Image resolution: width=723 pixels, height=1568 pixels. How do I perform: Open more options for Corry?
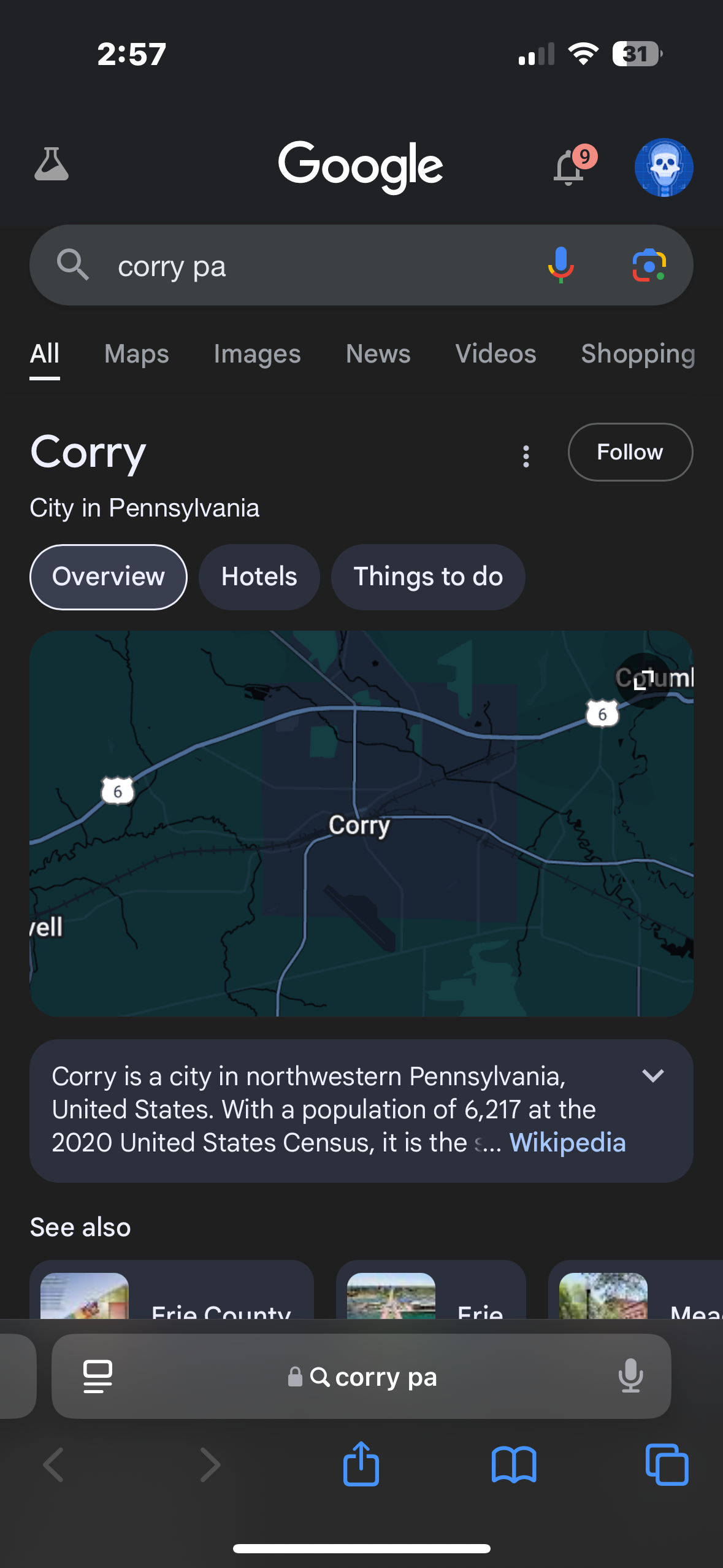526,456
